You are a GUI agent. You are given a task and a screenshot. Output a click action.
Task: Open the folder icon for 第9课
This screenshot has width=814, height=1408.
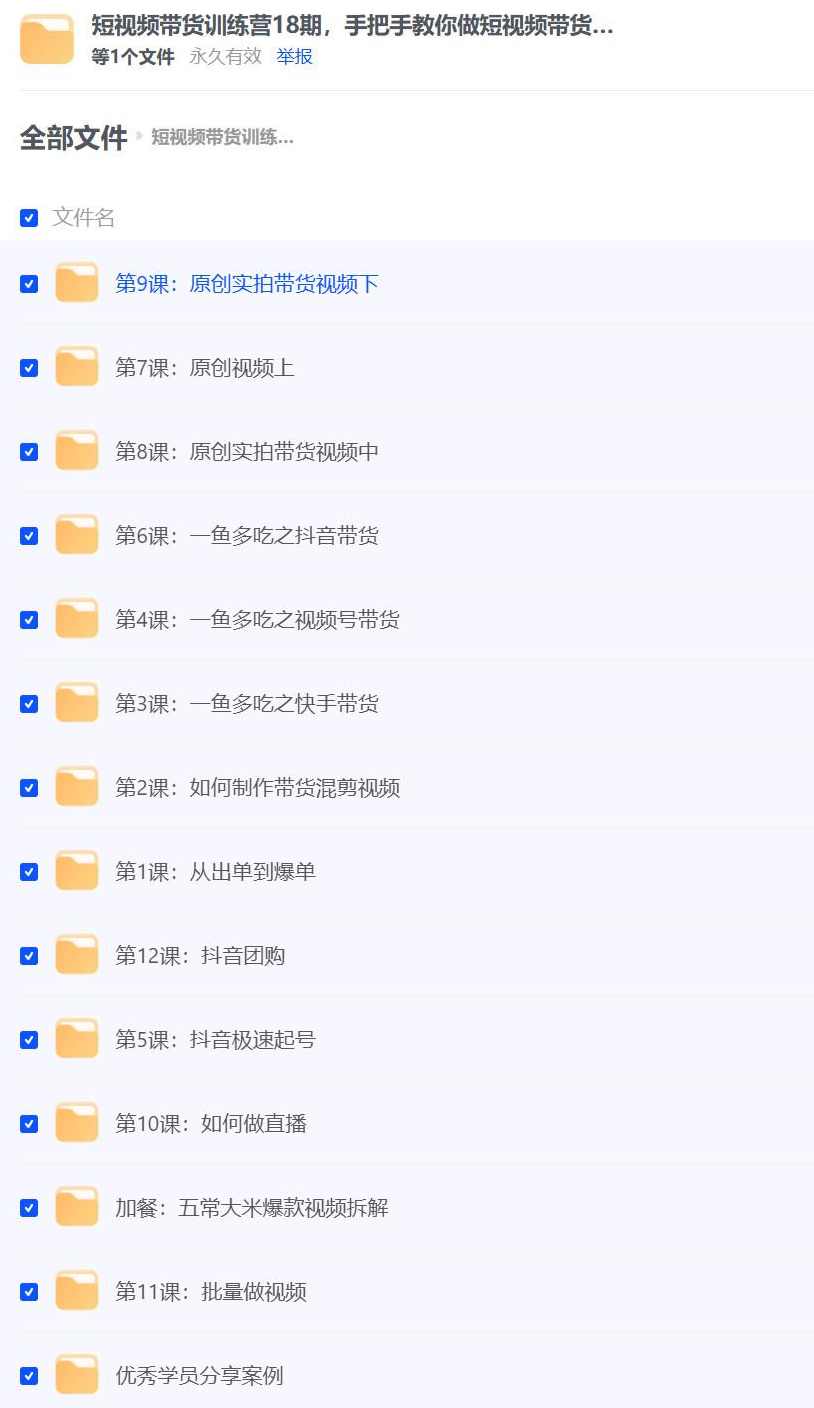[x=76, y=283]
